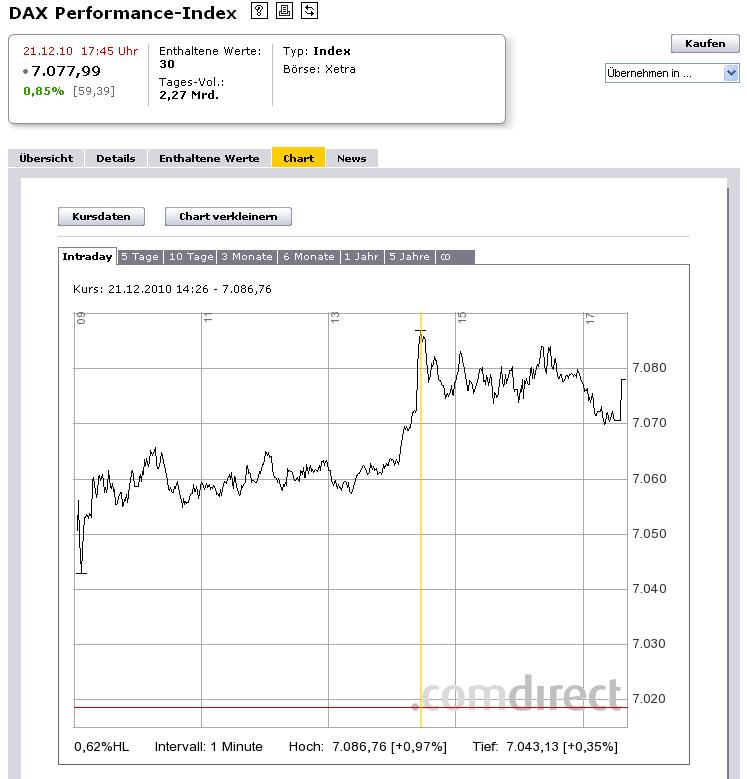This screenshot has width=747, height=779.
Task: Select the maximum (∞) chart range
Action: pos(446,257)
